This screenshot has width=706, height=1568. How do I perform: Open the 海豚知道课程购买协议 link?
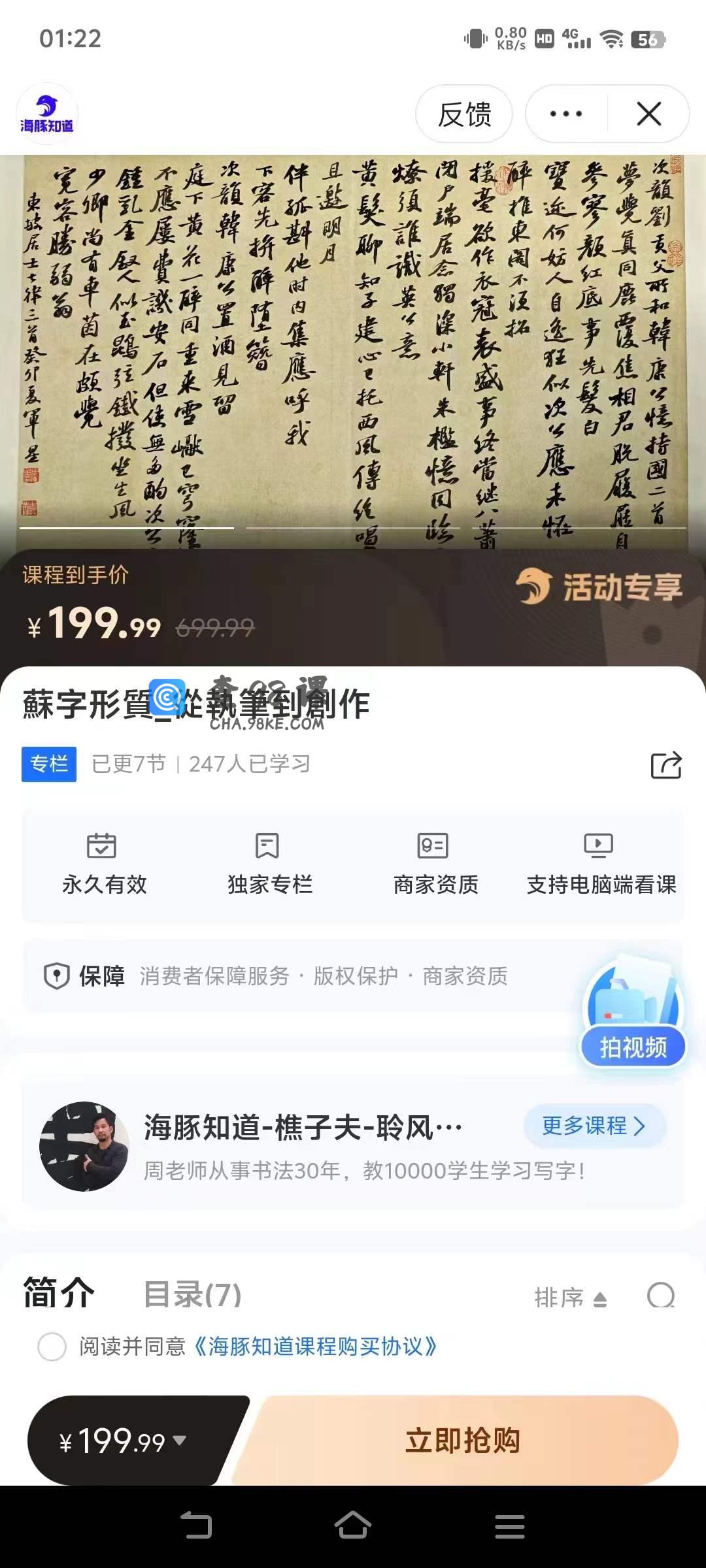pos(315,1347)
